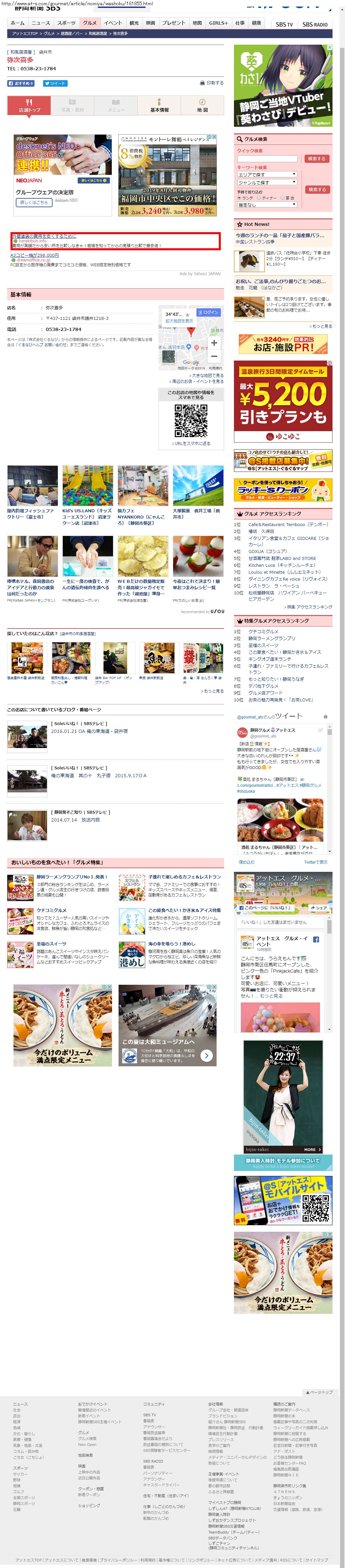
Task: Open the SBS RADIO link in the header
Action: [x=314, y=24]
